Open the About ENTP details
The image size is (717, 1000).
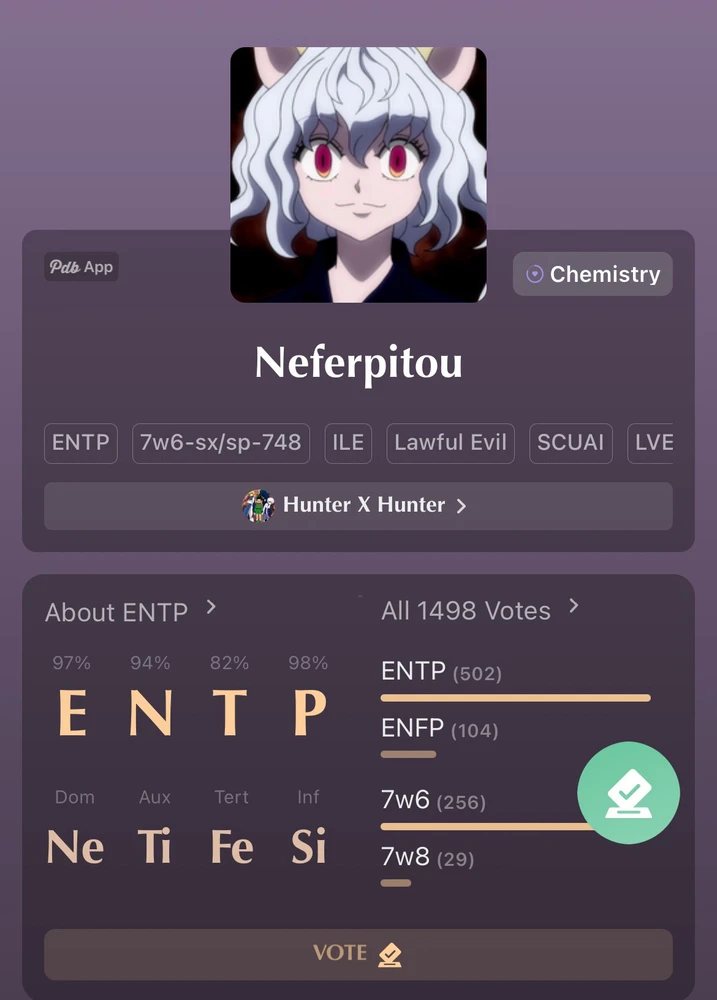130,611
